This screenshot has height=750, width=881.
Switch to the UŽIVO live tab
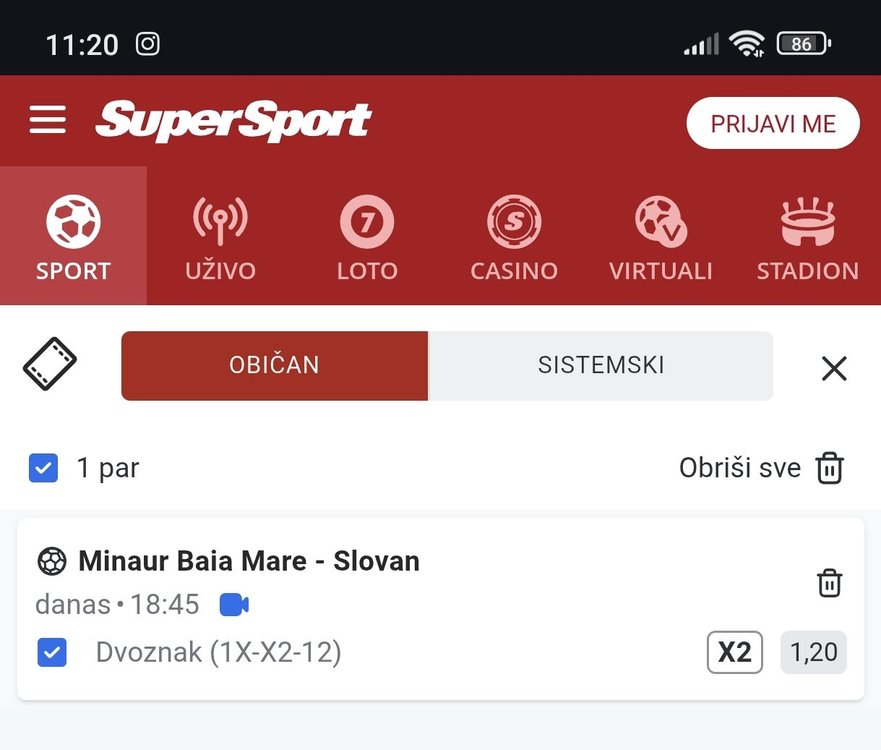coord(220,238)
